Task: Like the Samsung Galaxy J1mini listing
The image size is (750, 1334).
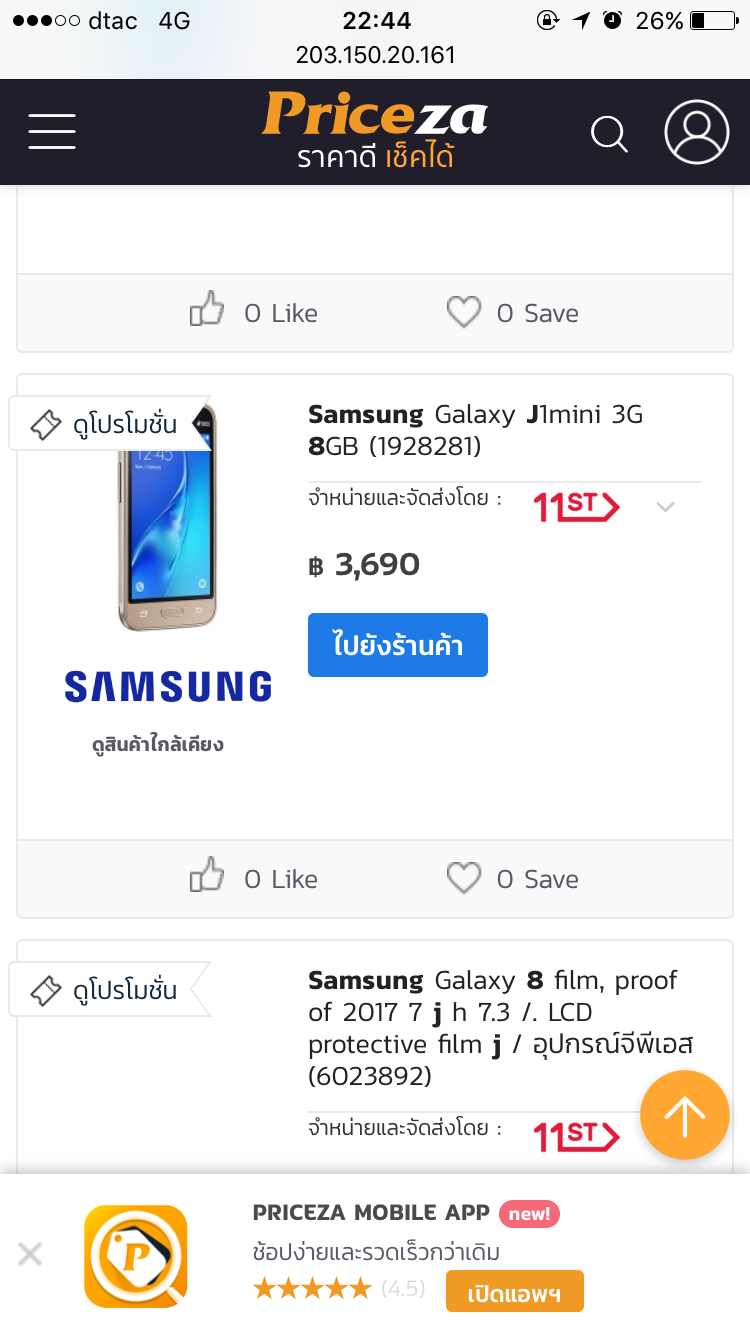Action: (x=254, y=878)
